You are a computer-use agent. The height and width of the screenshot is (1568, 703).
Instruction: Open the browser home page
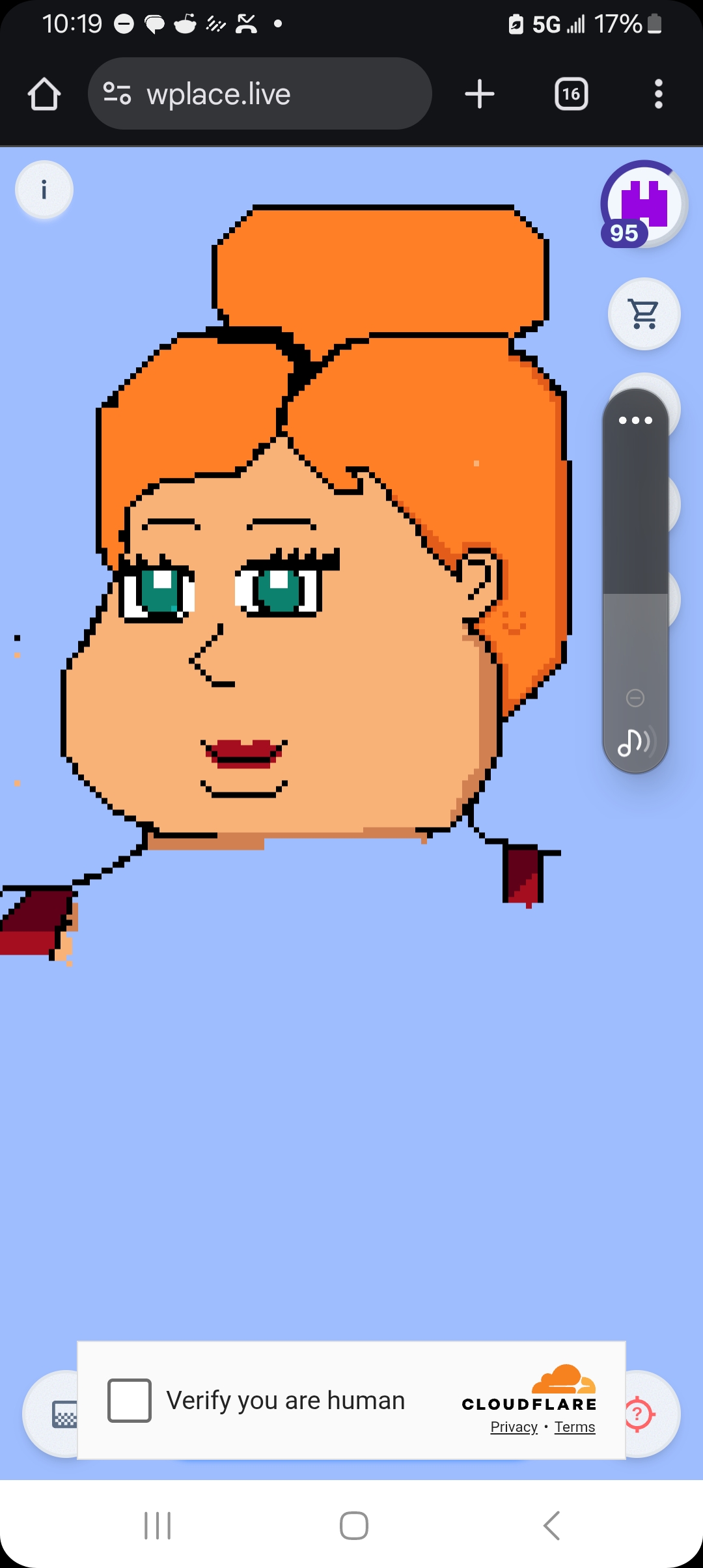pos(44,94)
